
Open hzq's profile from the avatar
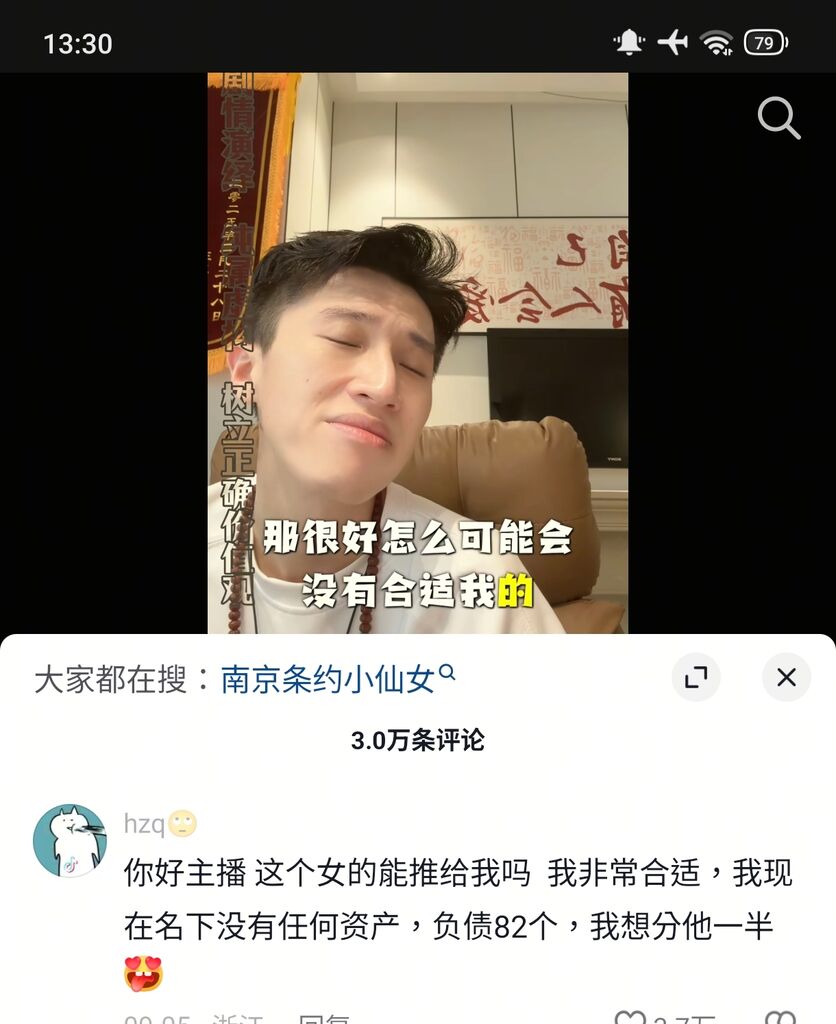tap(69, 841)
